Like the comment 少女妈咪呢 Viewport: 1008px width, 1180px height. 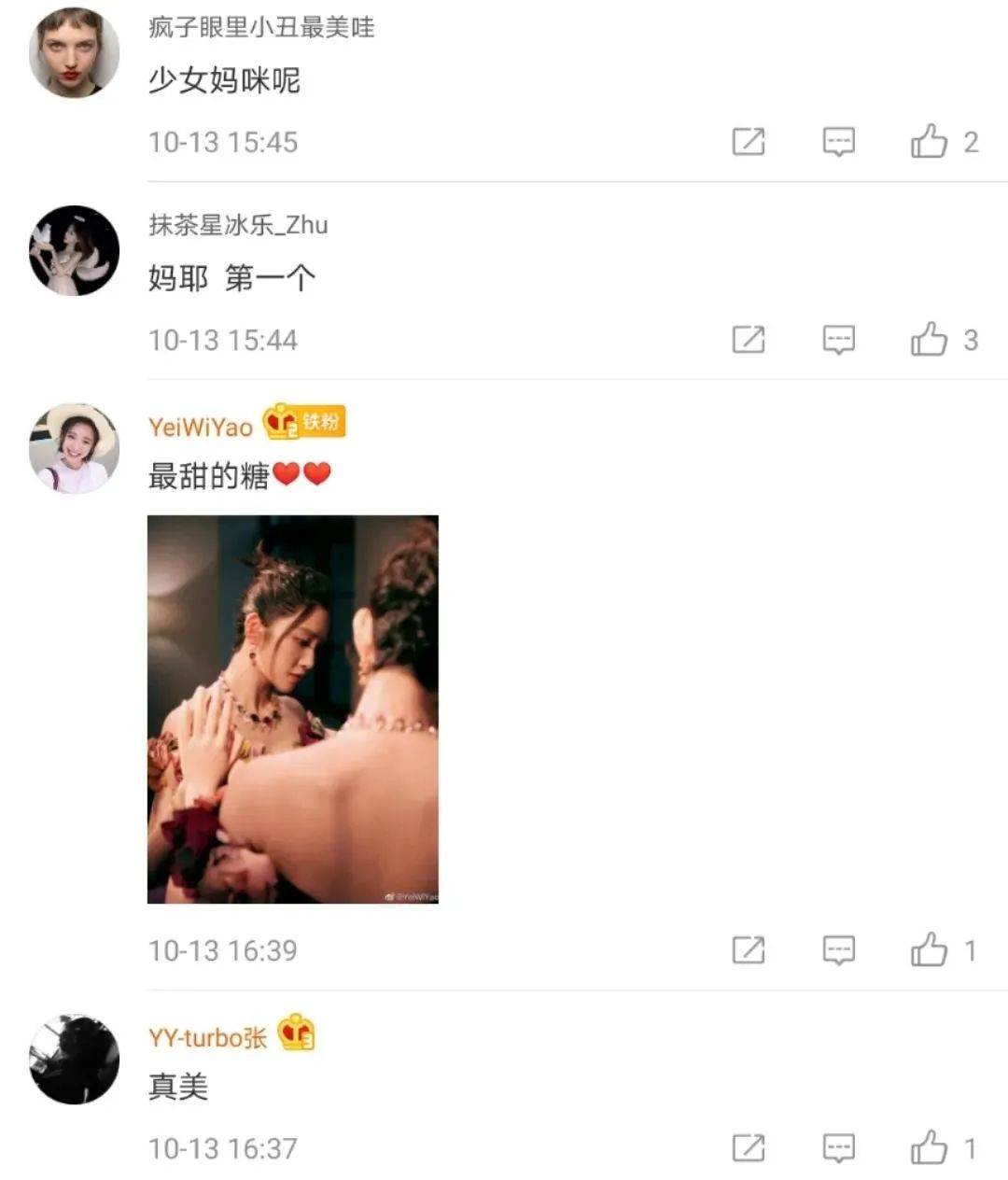click(929, 142)
